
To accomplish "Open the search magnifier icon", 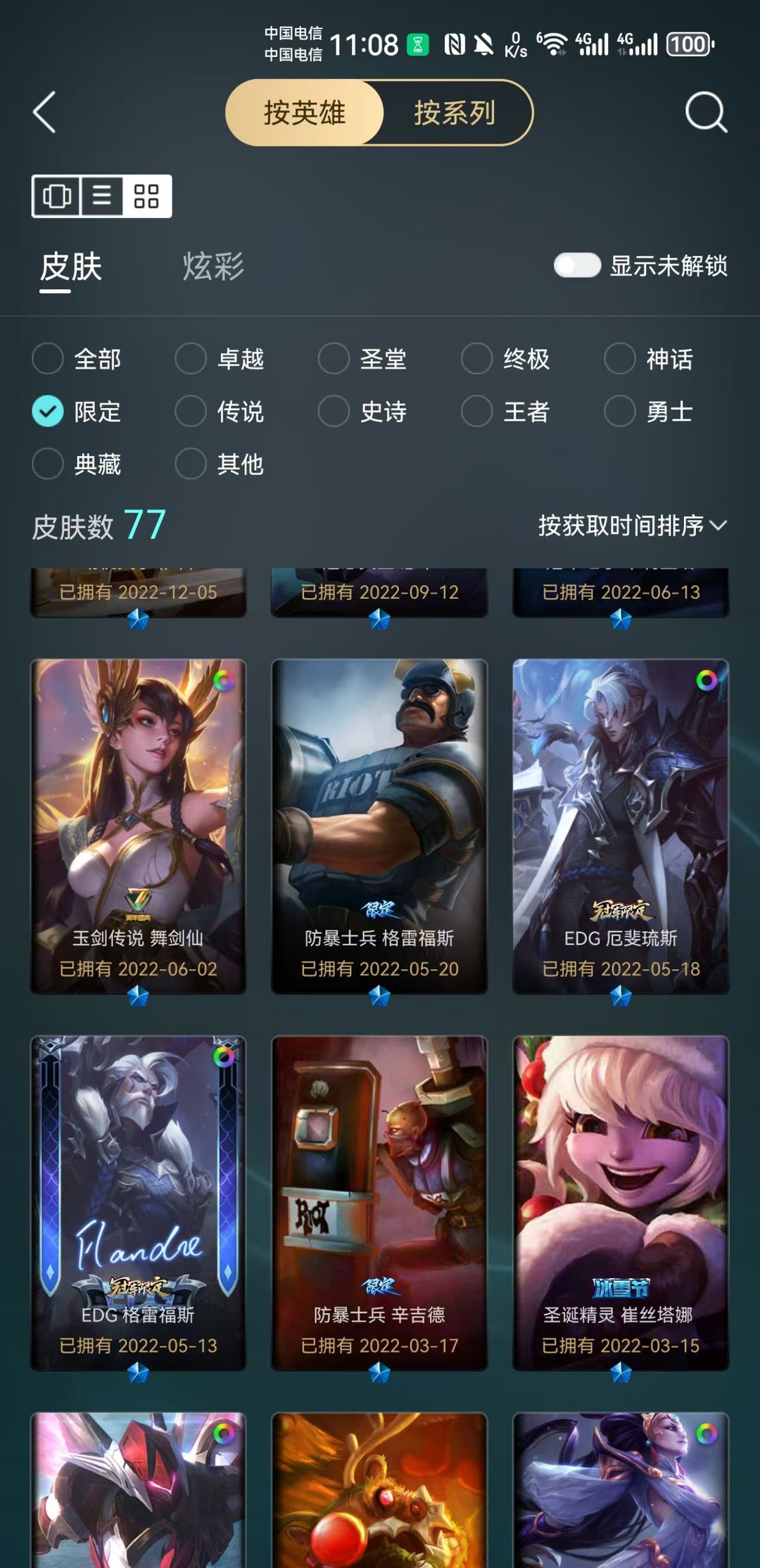I will click(x=705, y=113).
